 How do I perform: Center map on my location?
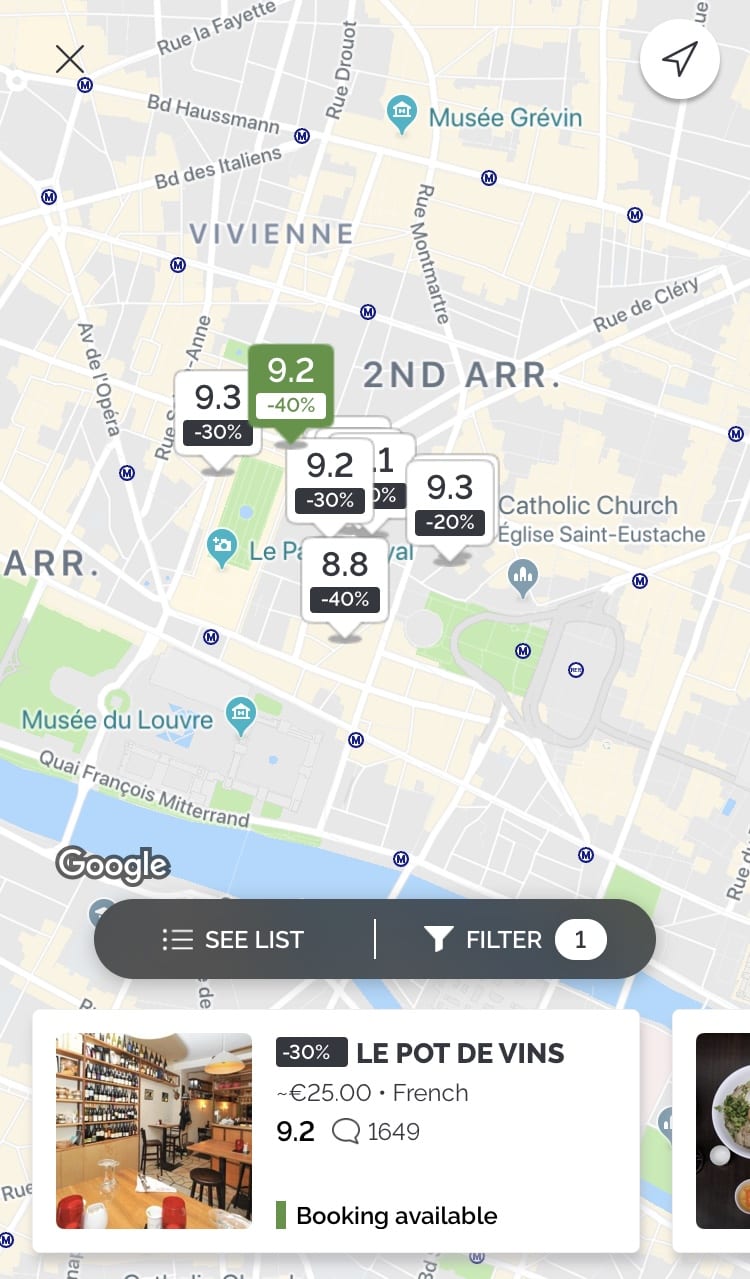pos(680,60)
